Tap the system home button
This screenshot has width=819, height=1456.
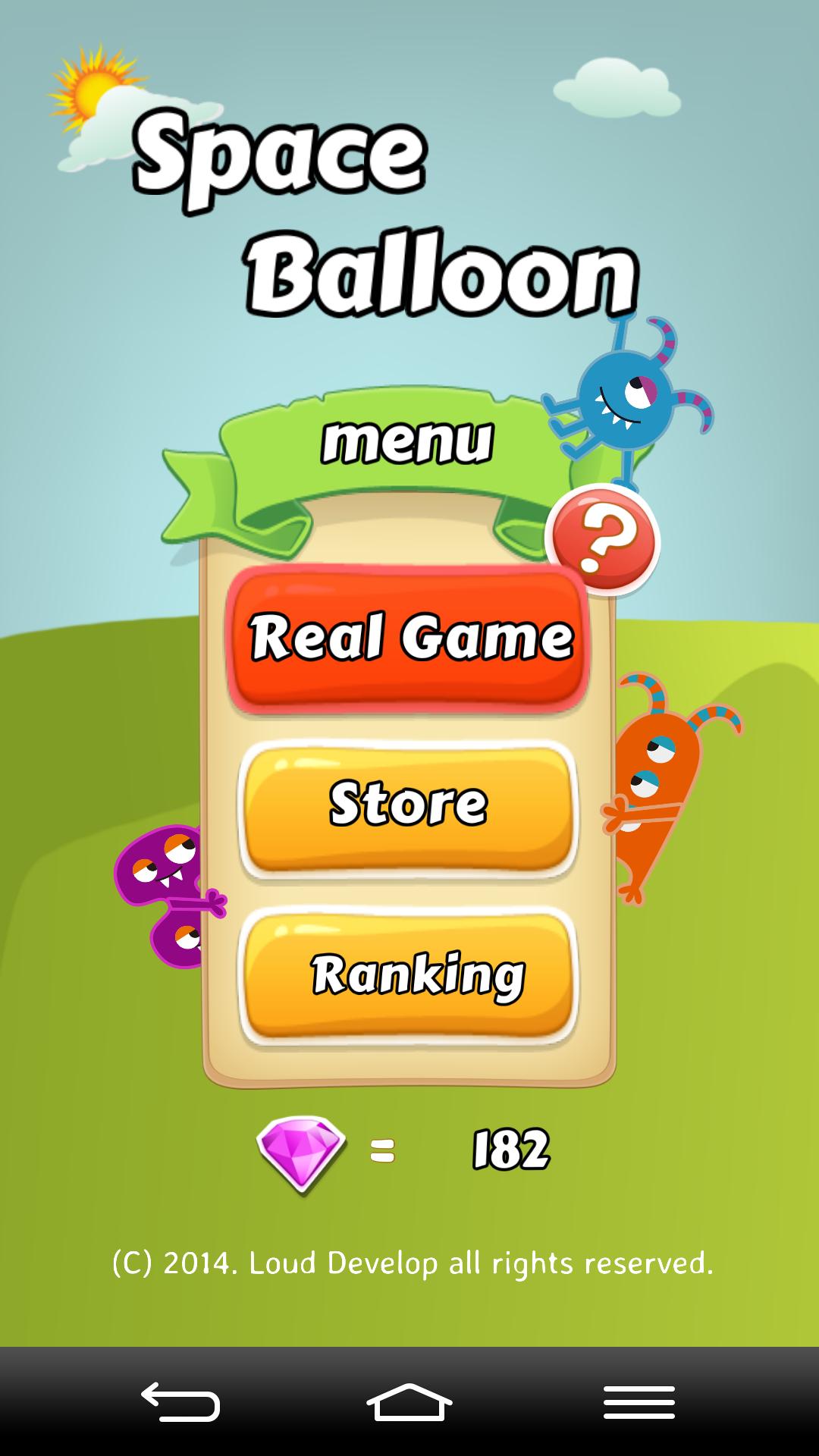[x=409, y=1402]
